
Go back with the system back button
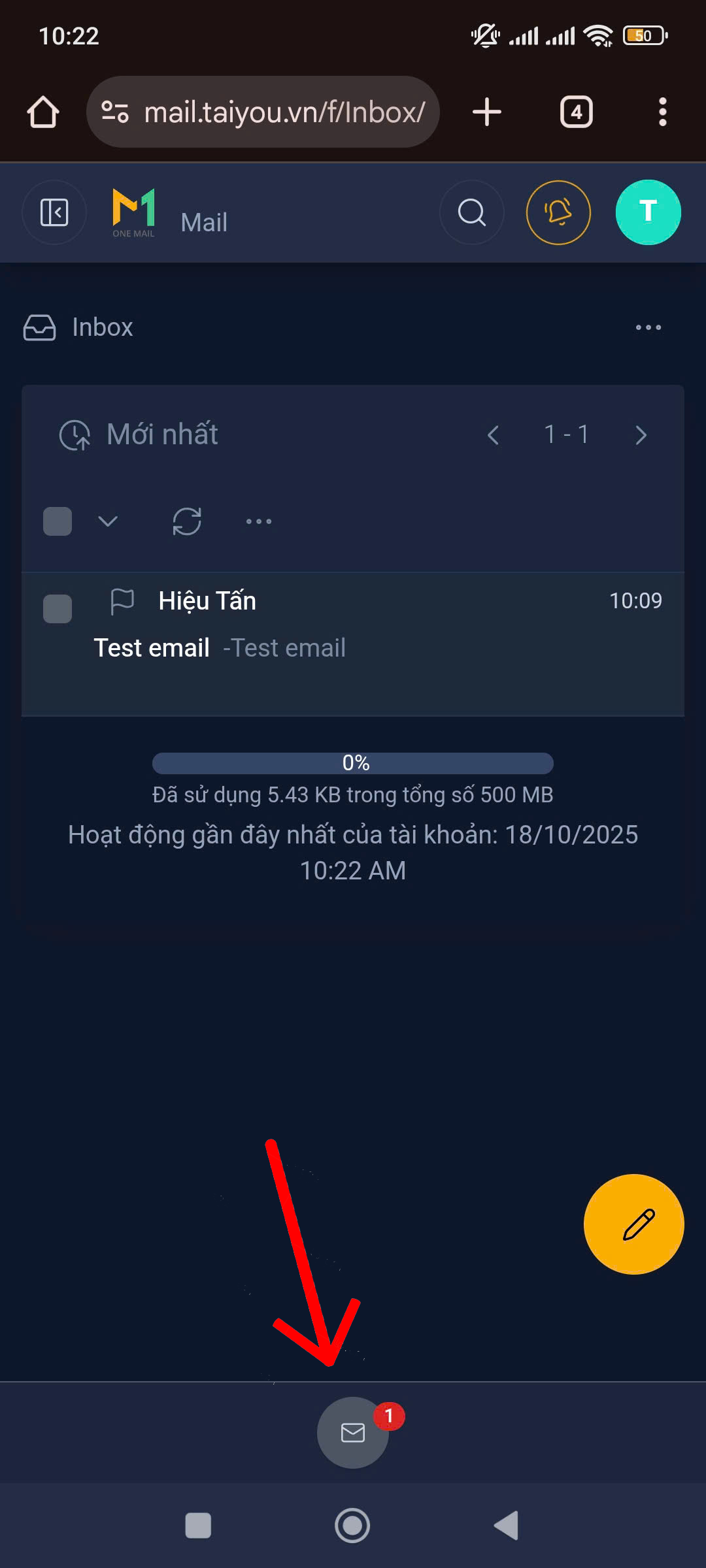507,1526
